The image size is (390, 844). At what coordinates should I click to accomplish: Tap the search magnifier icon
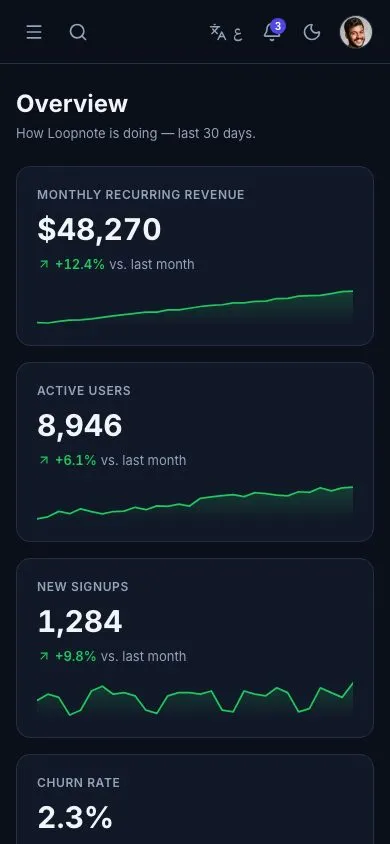pyautogui.click(x=78, y=32)
